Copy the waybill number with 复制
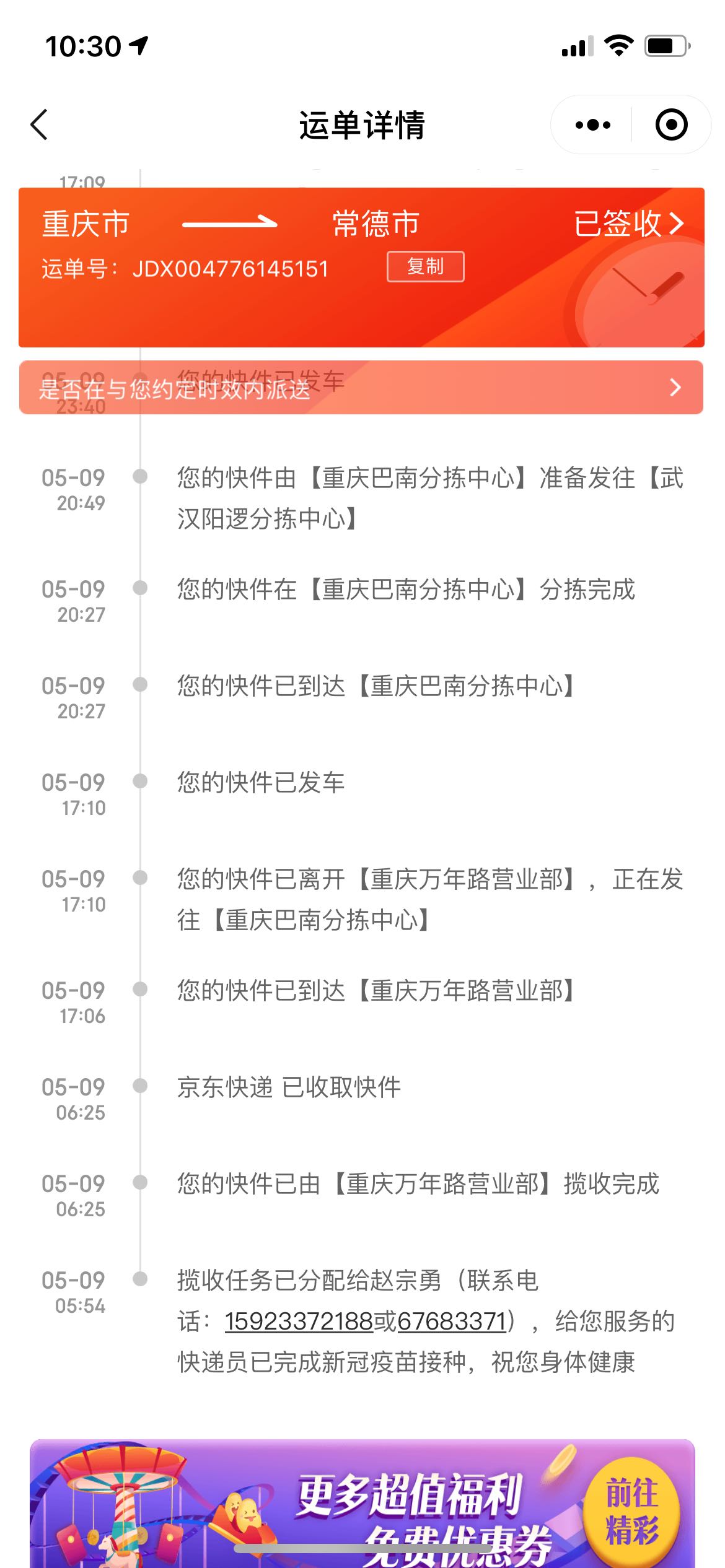This screenshot has height=1568, width=725. pyautogui.click(x=426, y=267)
